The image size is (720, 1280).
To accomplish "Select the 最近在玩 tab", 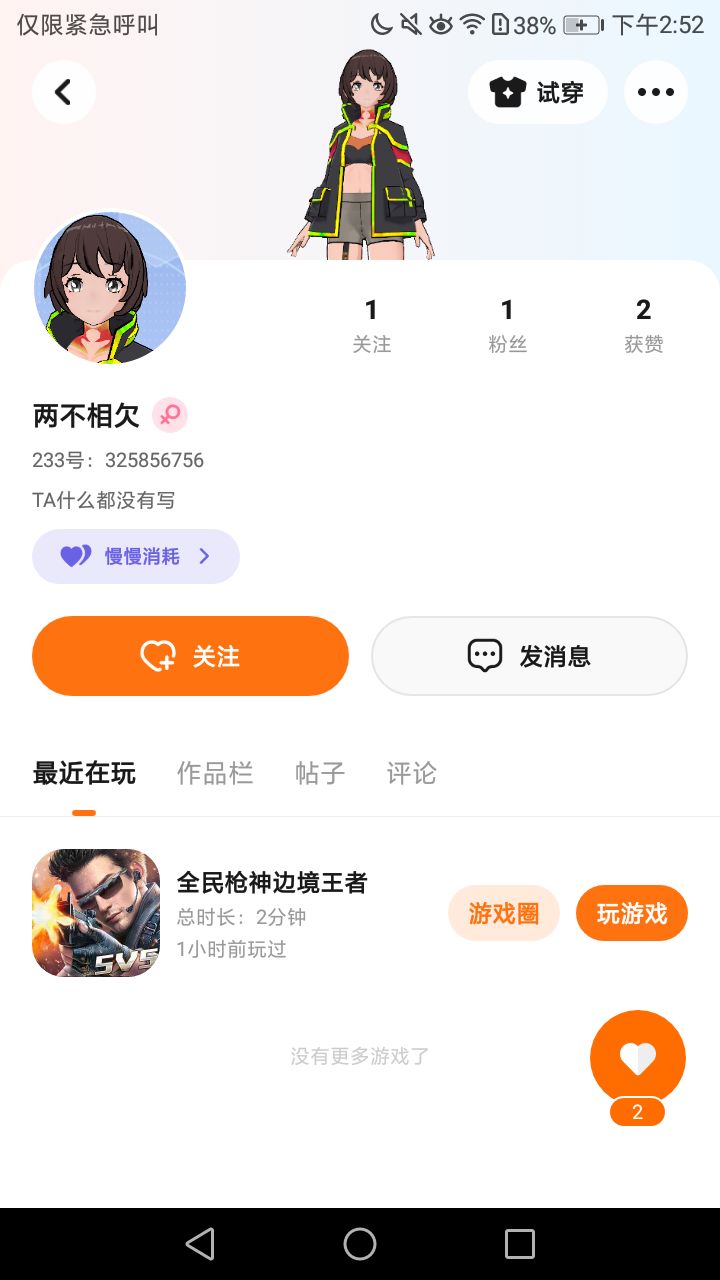I will 84,773.
